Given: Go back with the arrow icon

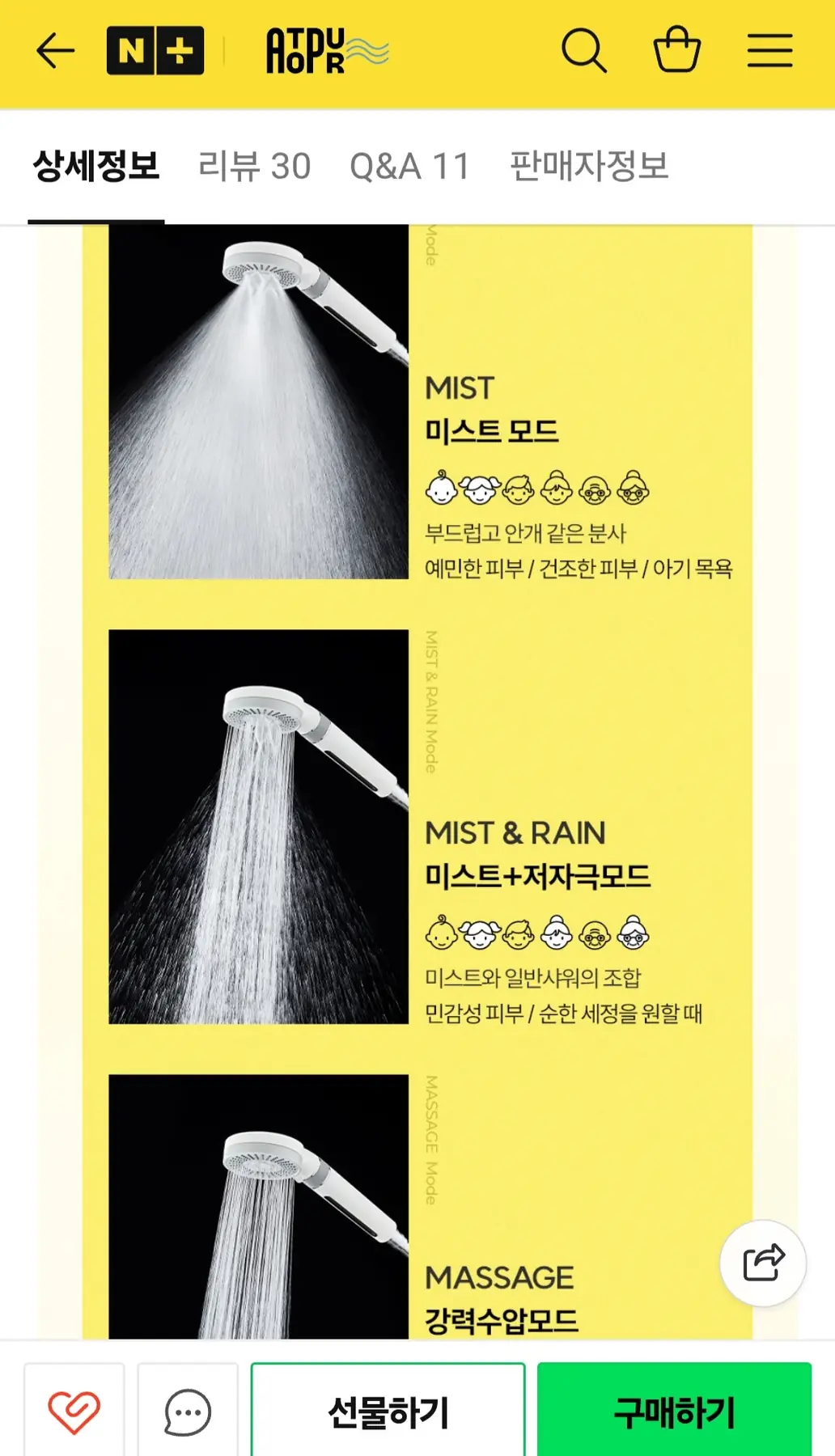Looking at the screenshot, I should point(55,51).
